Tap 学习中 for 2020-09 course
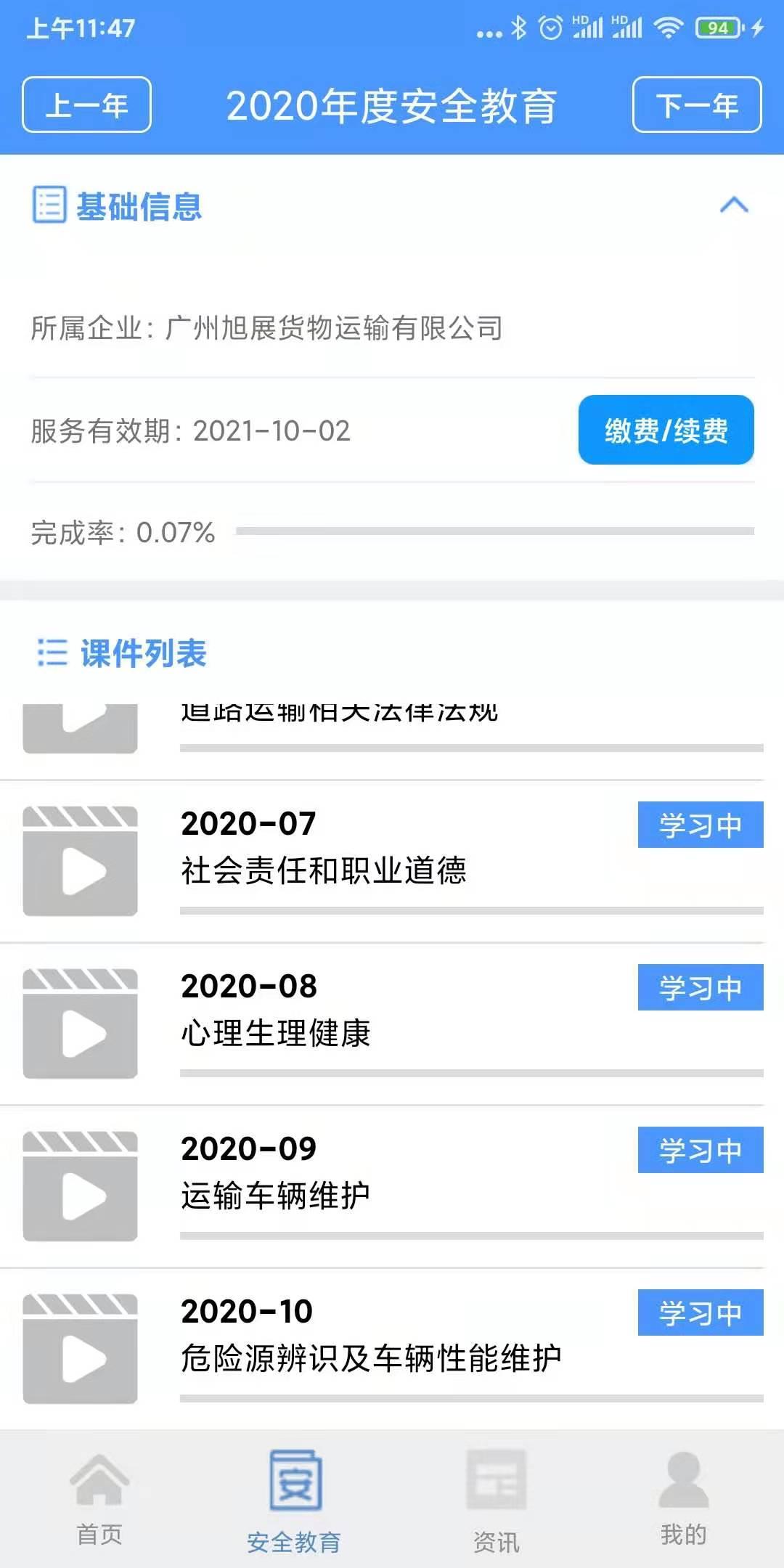This screenshot has width=784, height=1568. (x=700, y=1150)
